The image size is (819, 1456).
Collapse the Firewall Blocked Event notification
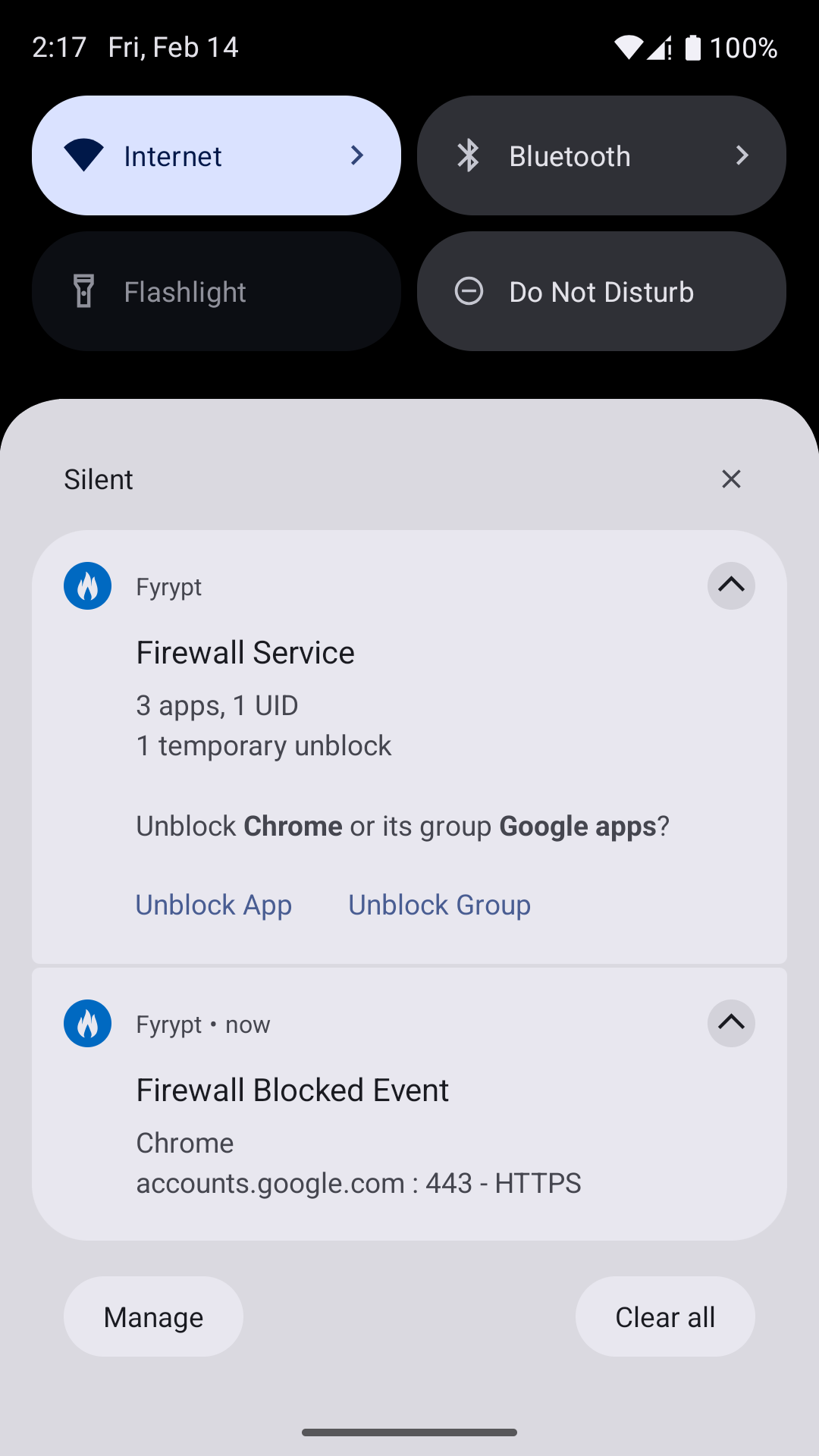(731, 1023)
